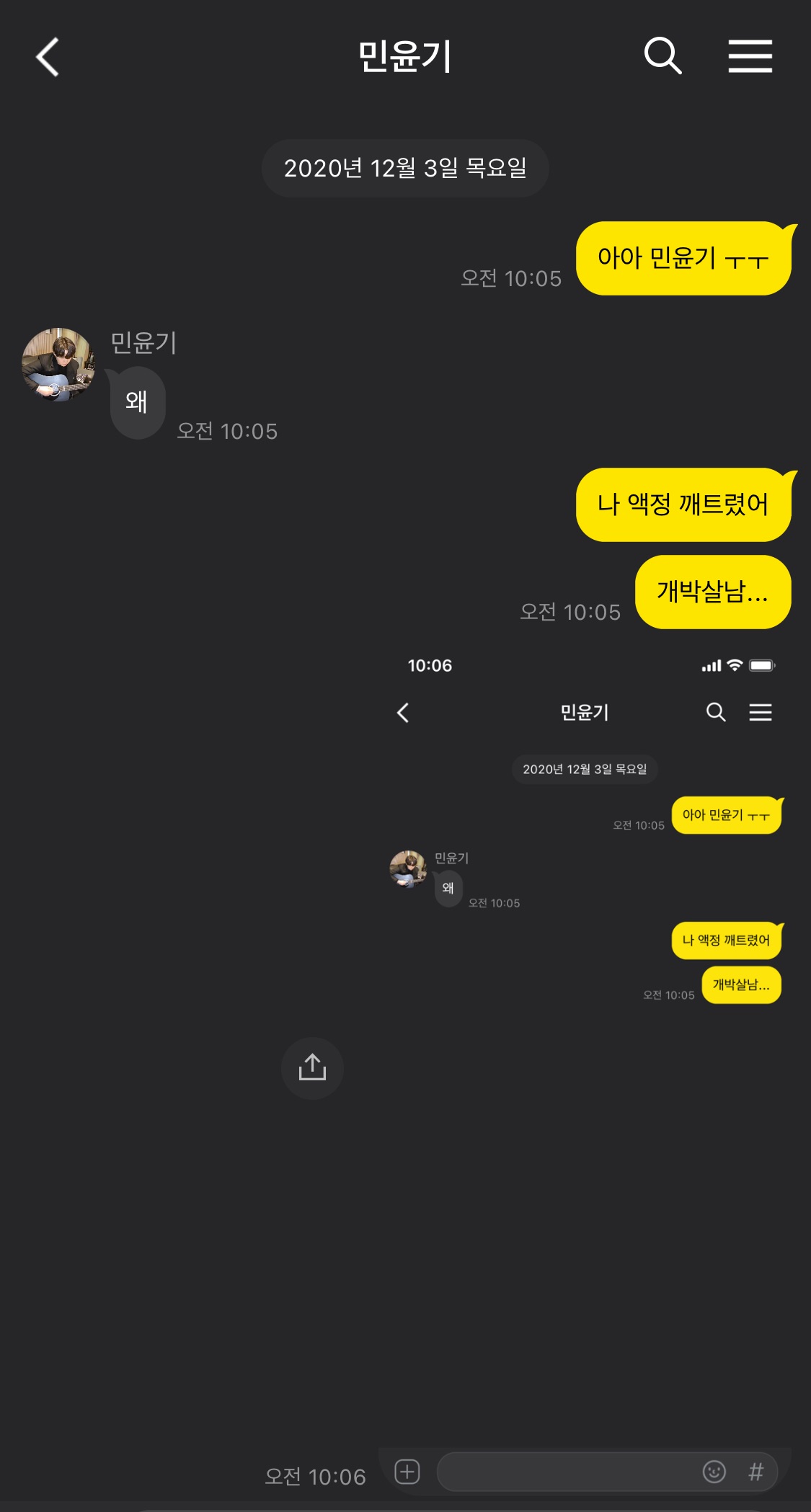
Task: Open the chat room hamburger menu
Action: [750, 56]
